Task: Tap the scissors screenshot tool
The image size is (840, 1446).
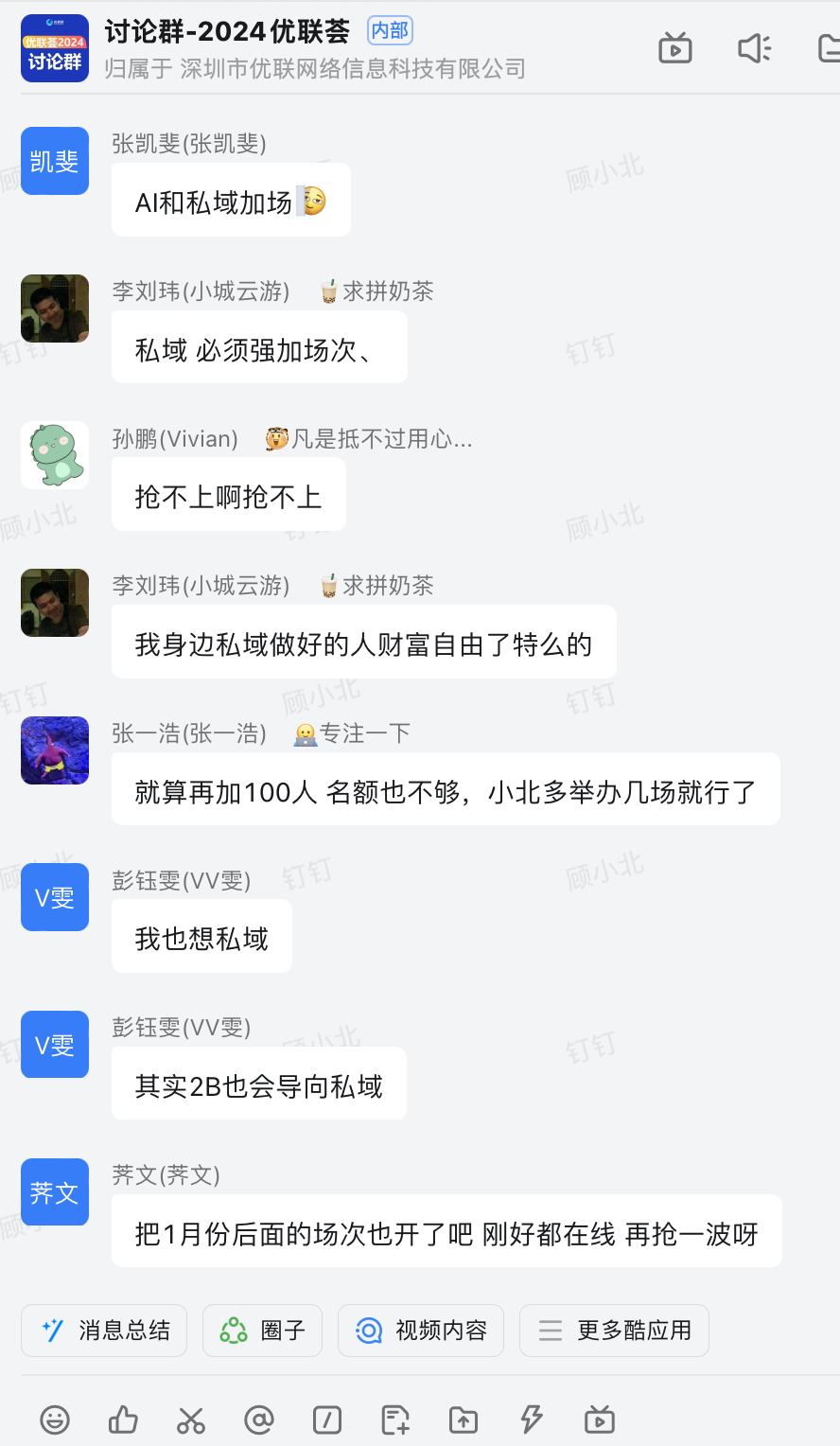Action: point(191,1420)
